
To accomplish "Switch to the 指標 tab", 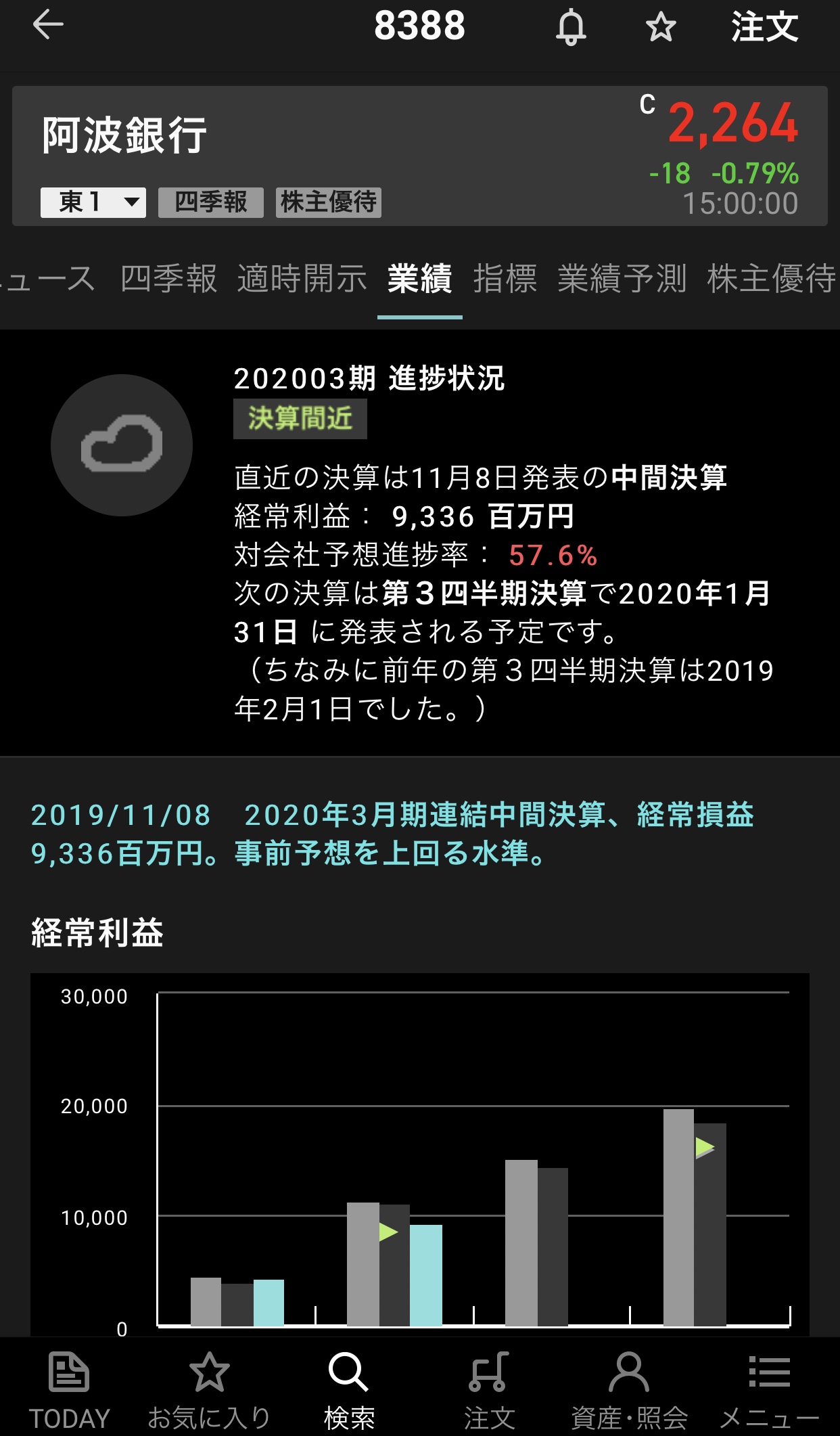I will pyautogui.click(x=505, y=279).
